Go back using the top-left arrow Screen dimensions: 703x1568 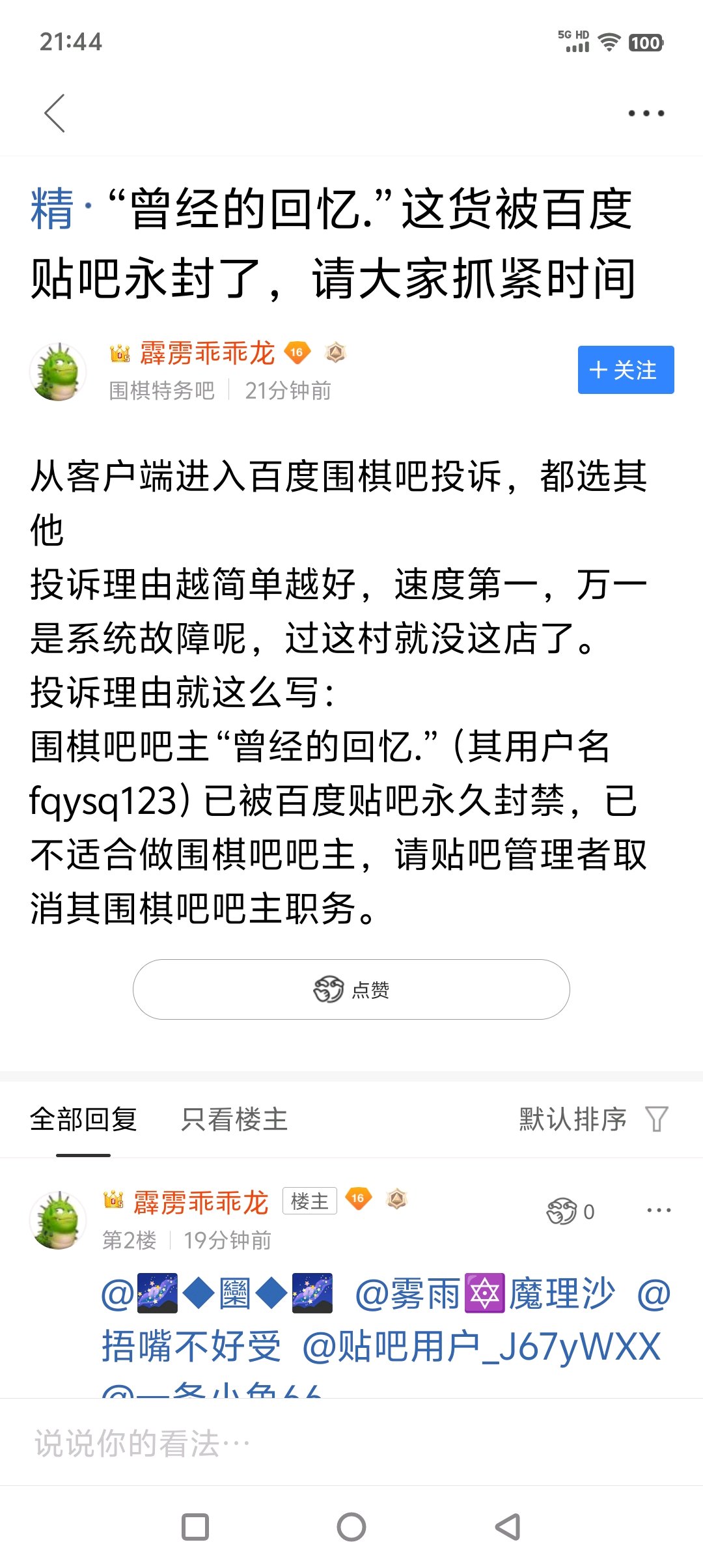pos(55,113)
